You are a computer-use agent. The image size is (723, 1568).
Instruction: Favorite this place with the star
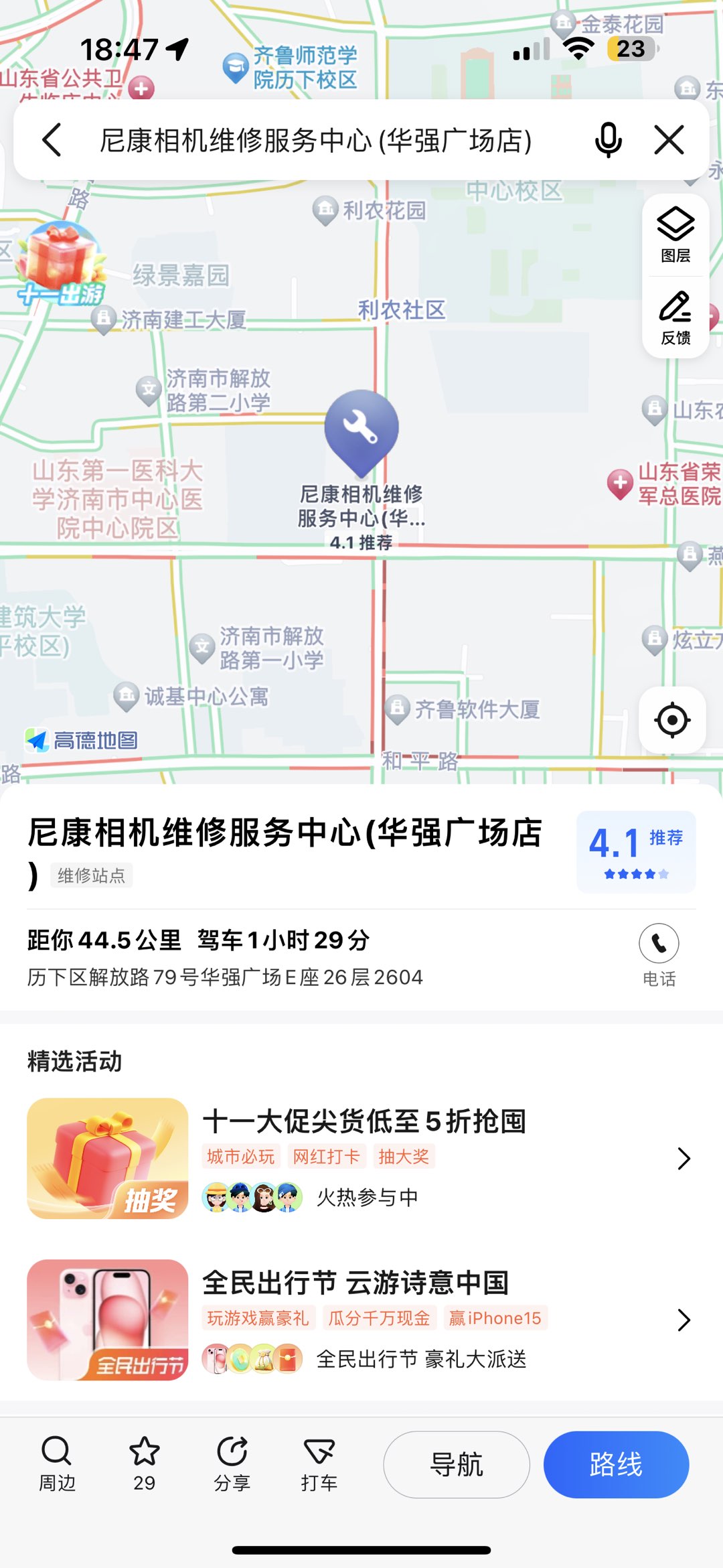click(x=144, y=1464)
